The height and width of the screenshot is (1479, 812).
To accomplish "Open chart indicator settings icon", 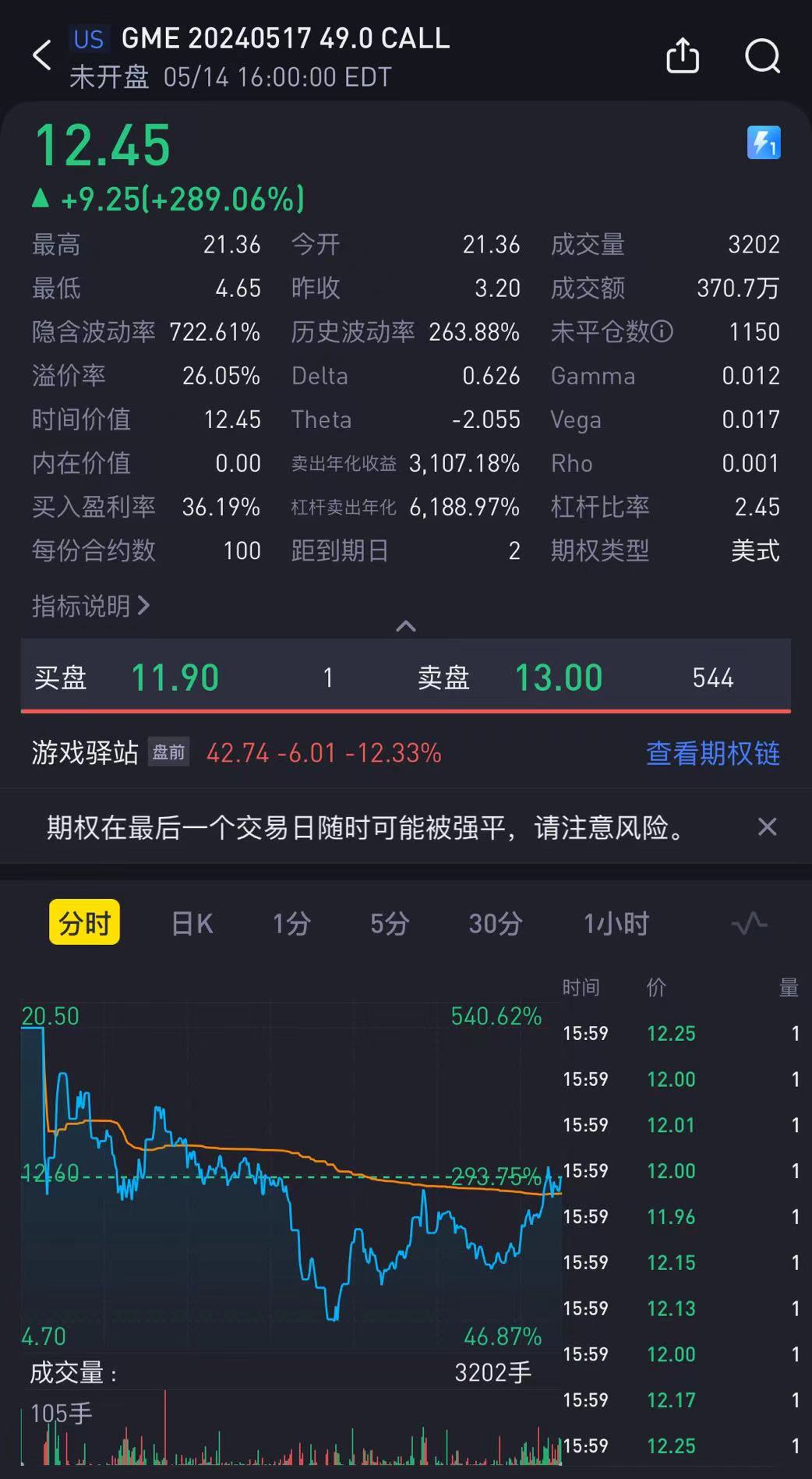I will 749,923.
